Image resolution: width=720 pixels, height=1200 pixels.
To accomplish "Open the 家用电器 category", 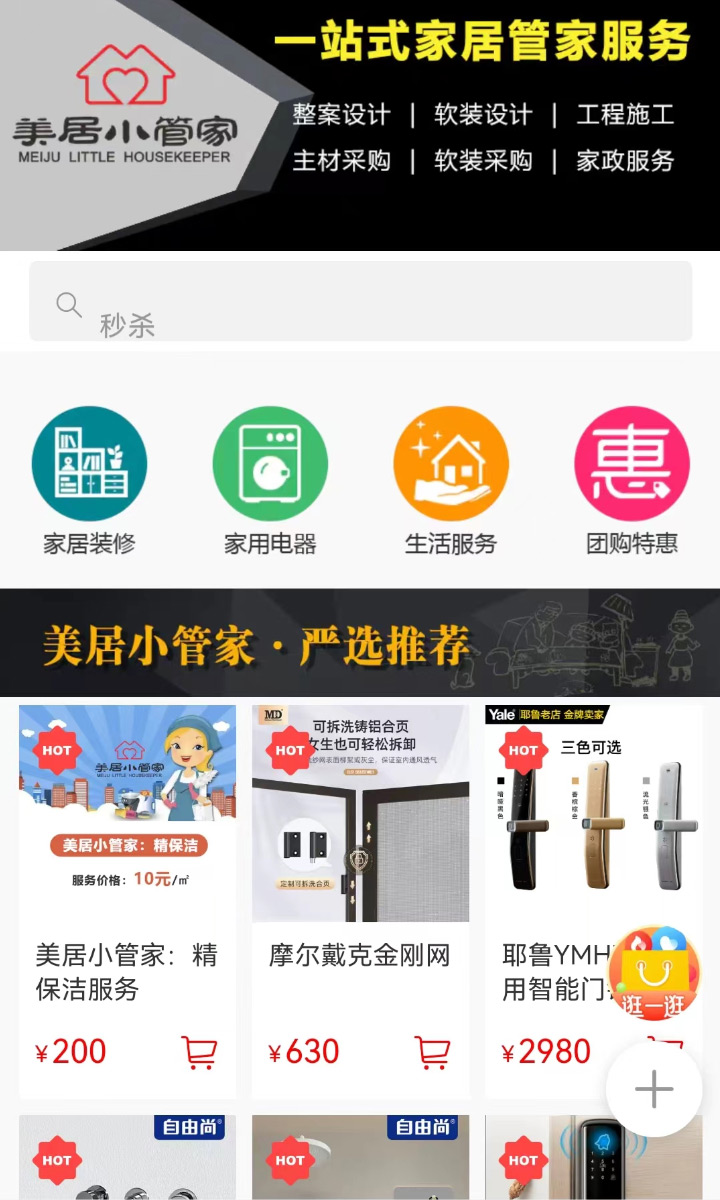I will click(x=270, y=480).
